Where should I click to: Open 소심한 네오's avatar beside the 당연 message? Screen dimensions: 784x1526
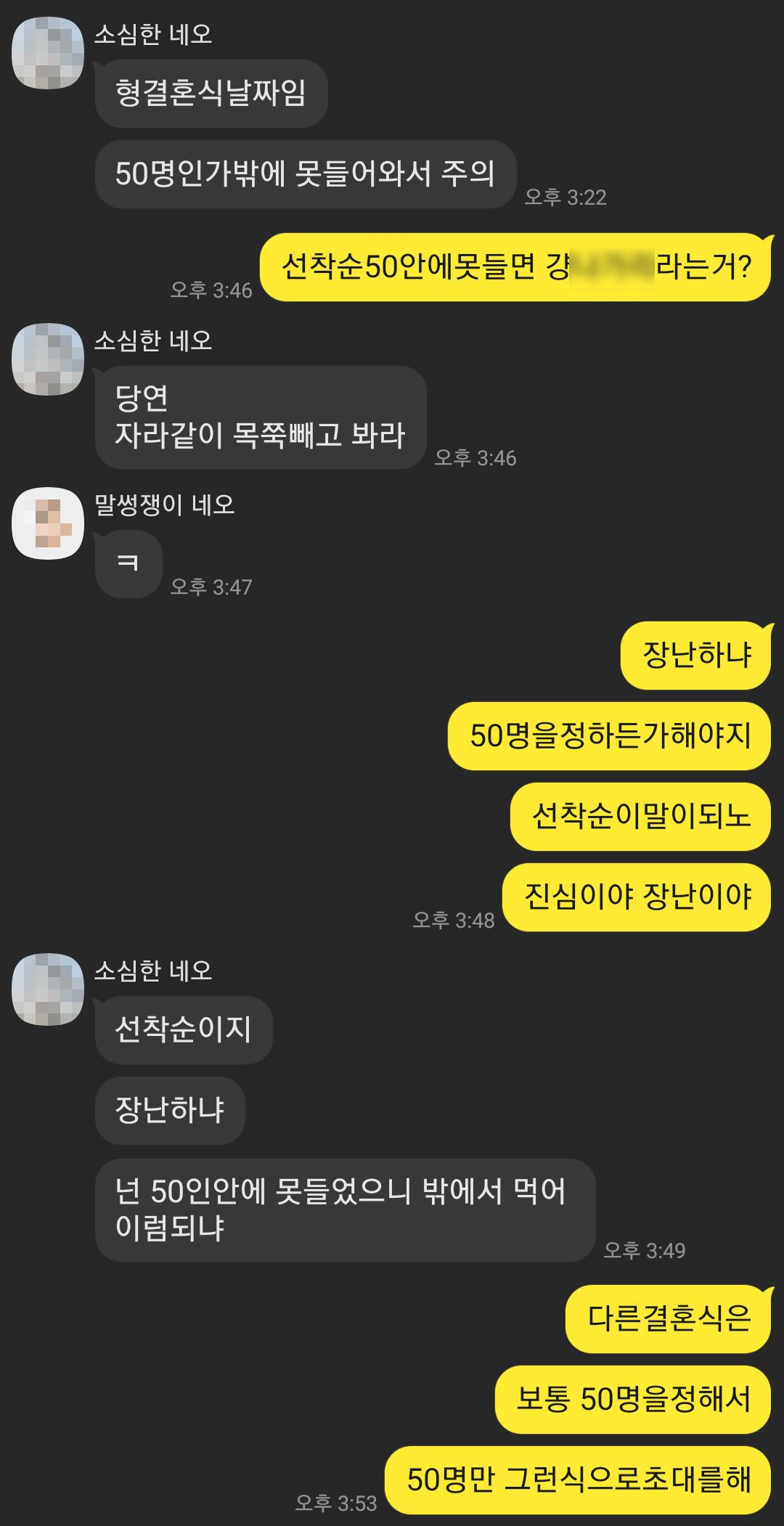(x=48, y=359)
